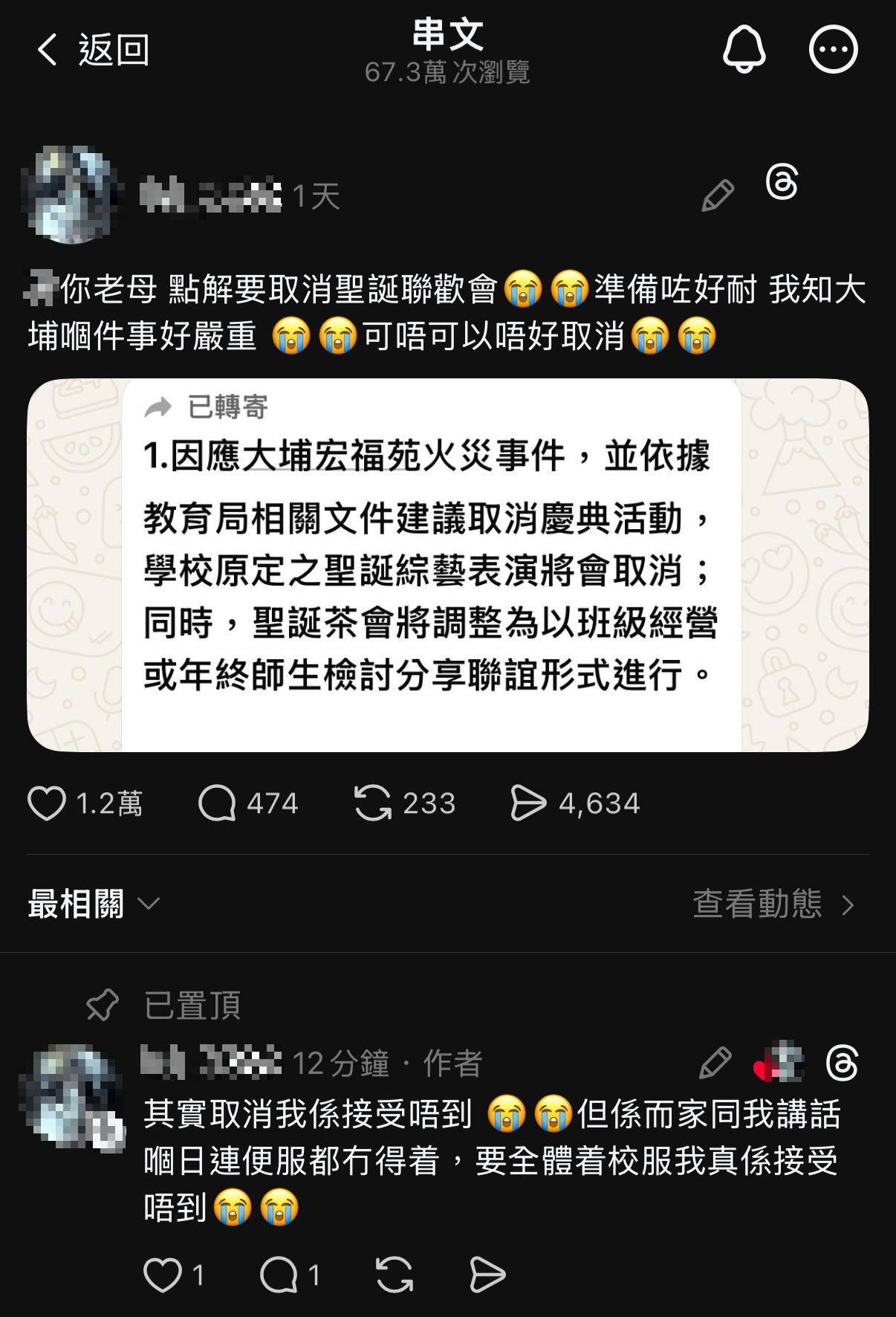Edit the main post with pencil icon

click(717, 195)
